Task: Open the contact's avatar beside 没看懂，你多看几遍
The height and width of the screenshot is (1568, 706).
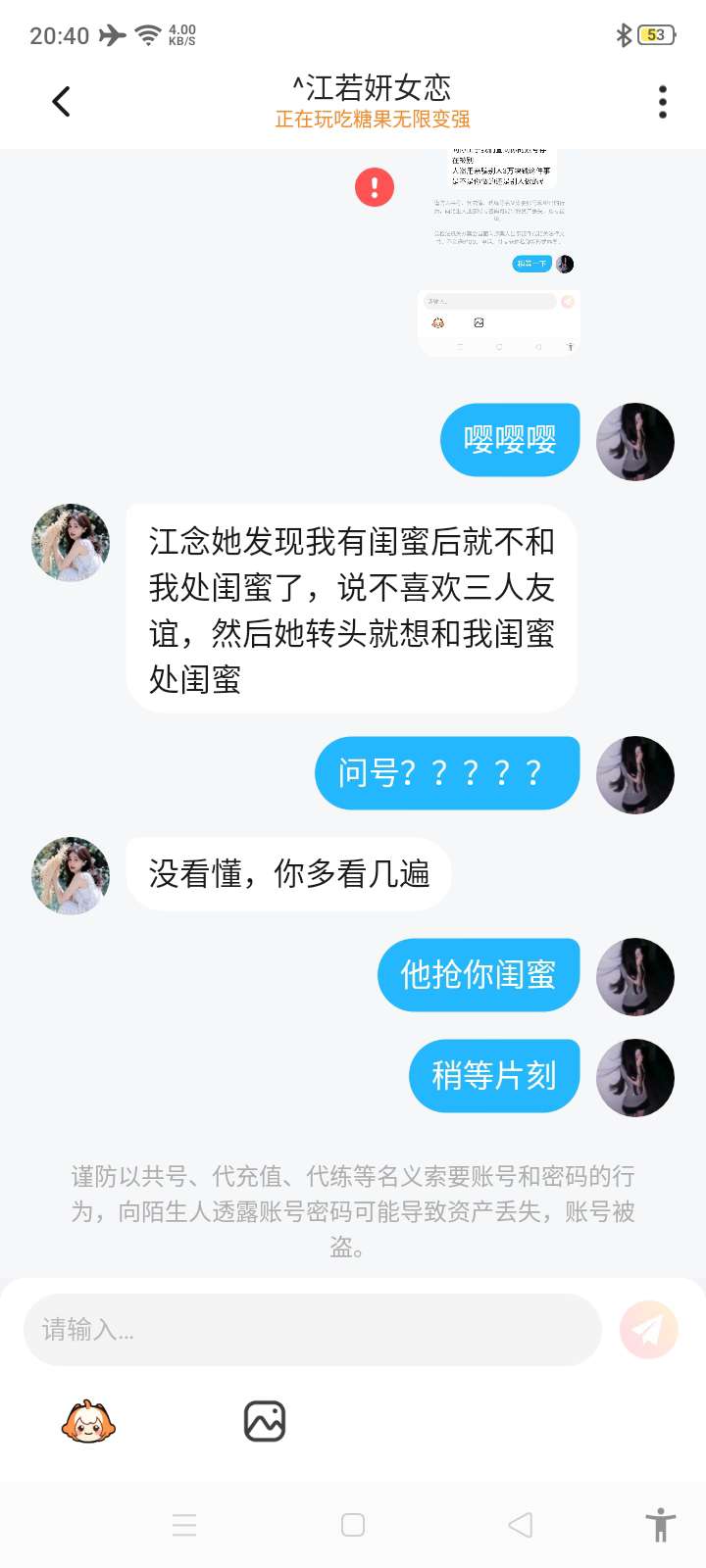Action: [x=71, y=875]
